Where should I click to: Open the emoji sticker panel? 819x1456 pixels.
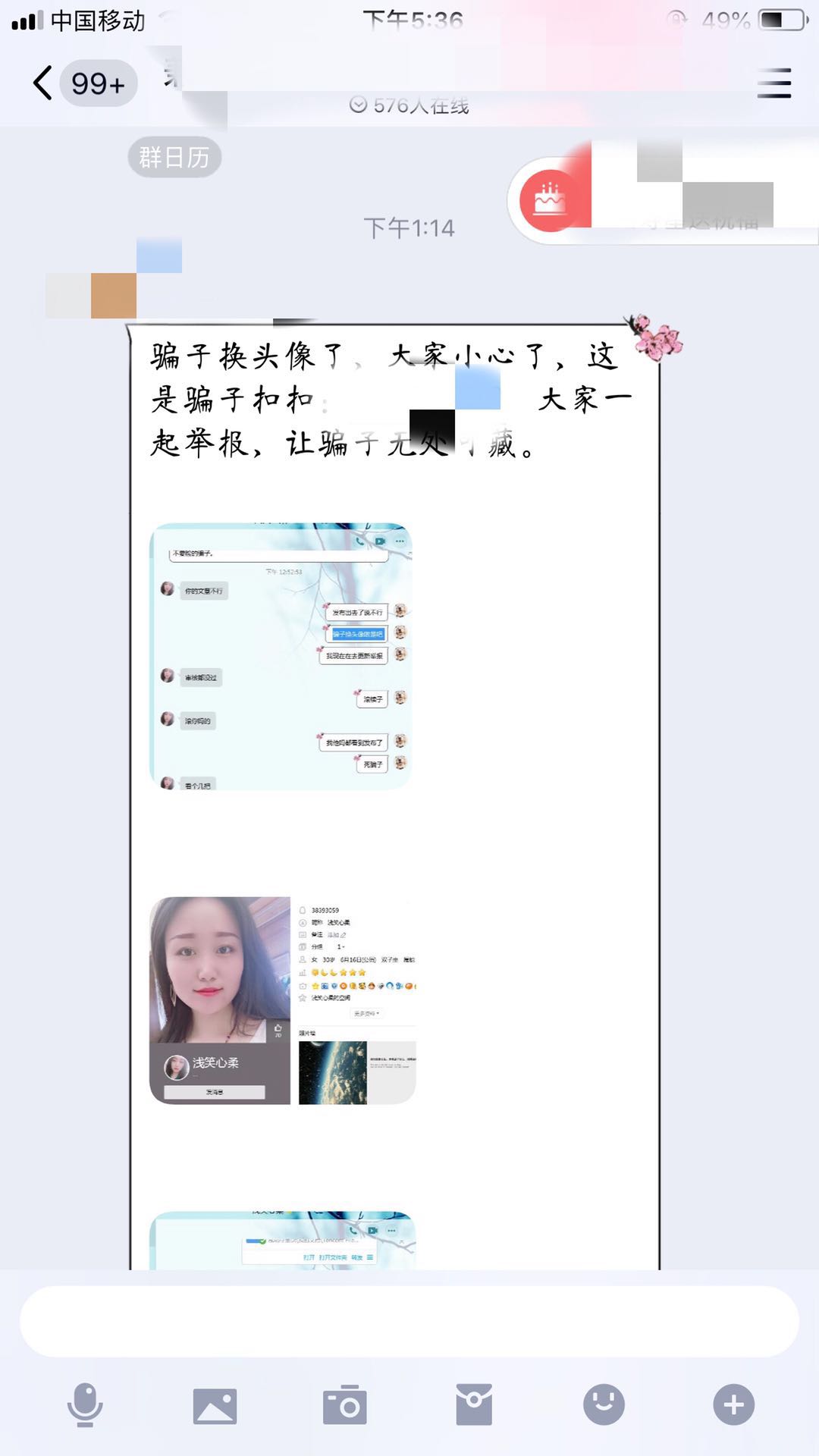pyautogui.click(x=604, y=1404)
